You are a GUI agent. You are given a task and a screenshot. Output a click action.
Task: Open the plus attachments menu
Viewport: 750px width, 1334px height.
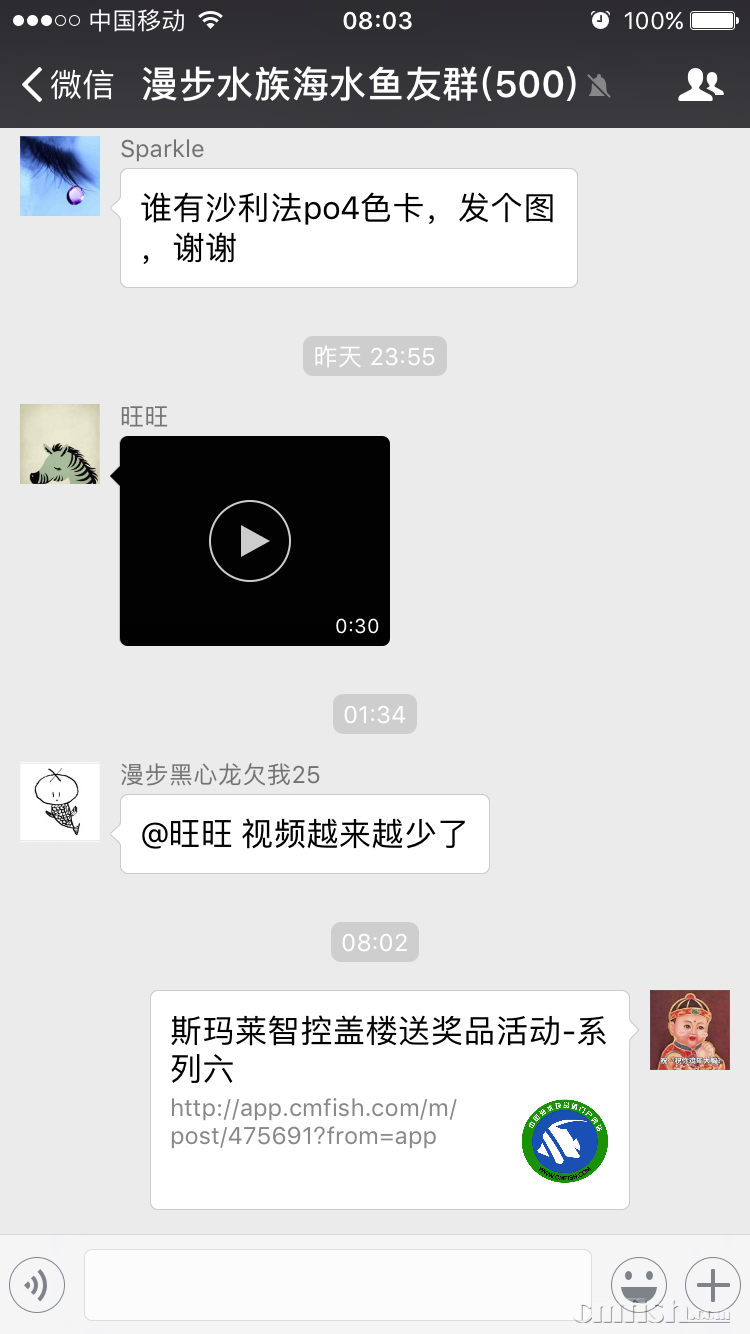point(712,1285)
